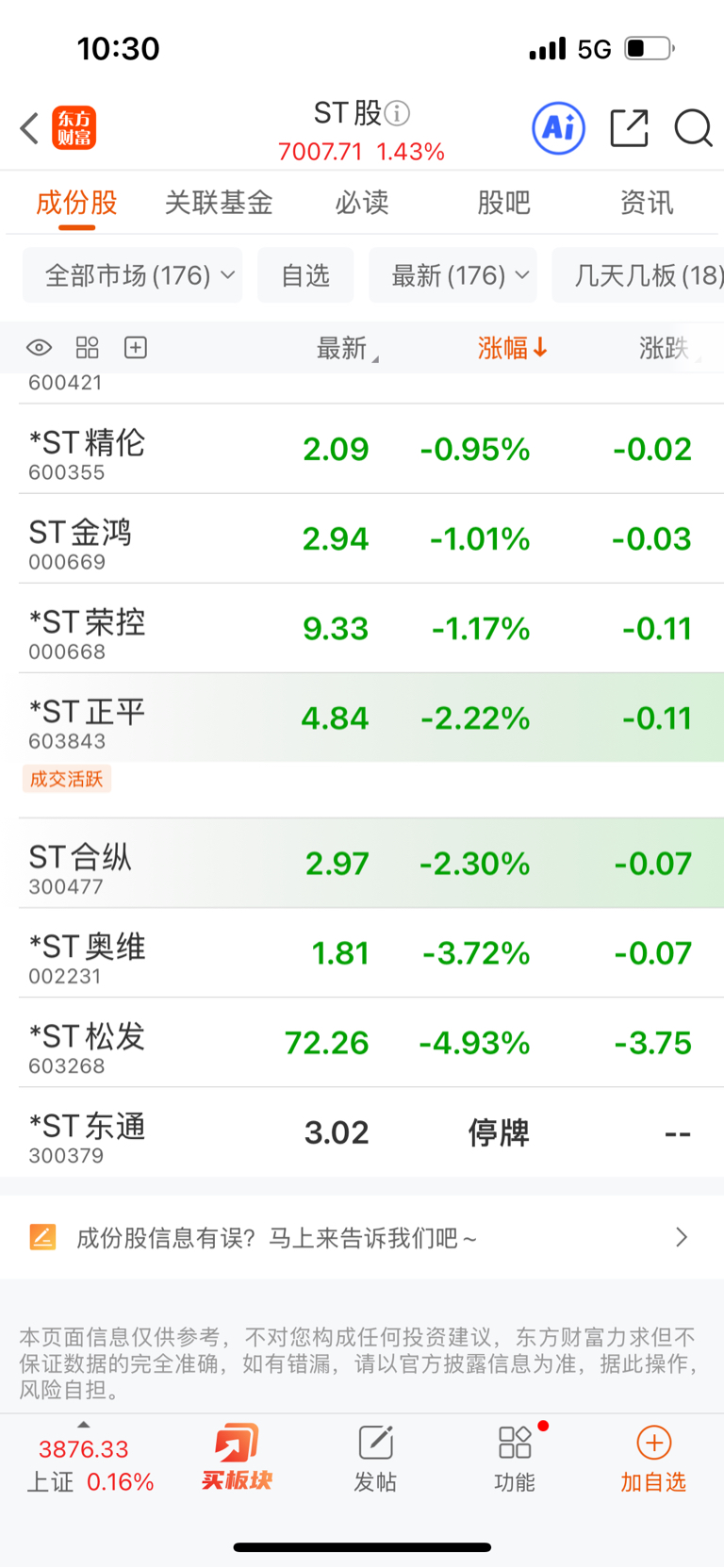724x1568 pixels.
Task: Switch to the 关联基金 tab
Action: pos(219,203)
